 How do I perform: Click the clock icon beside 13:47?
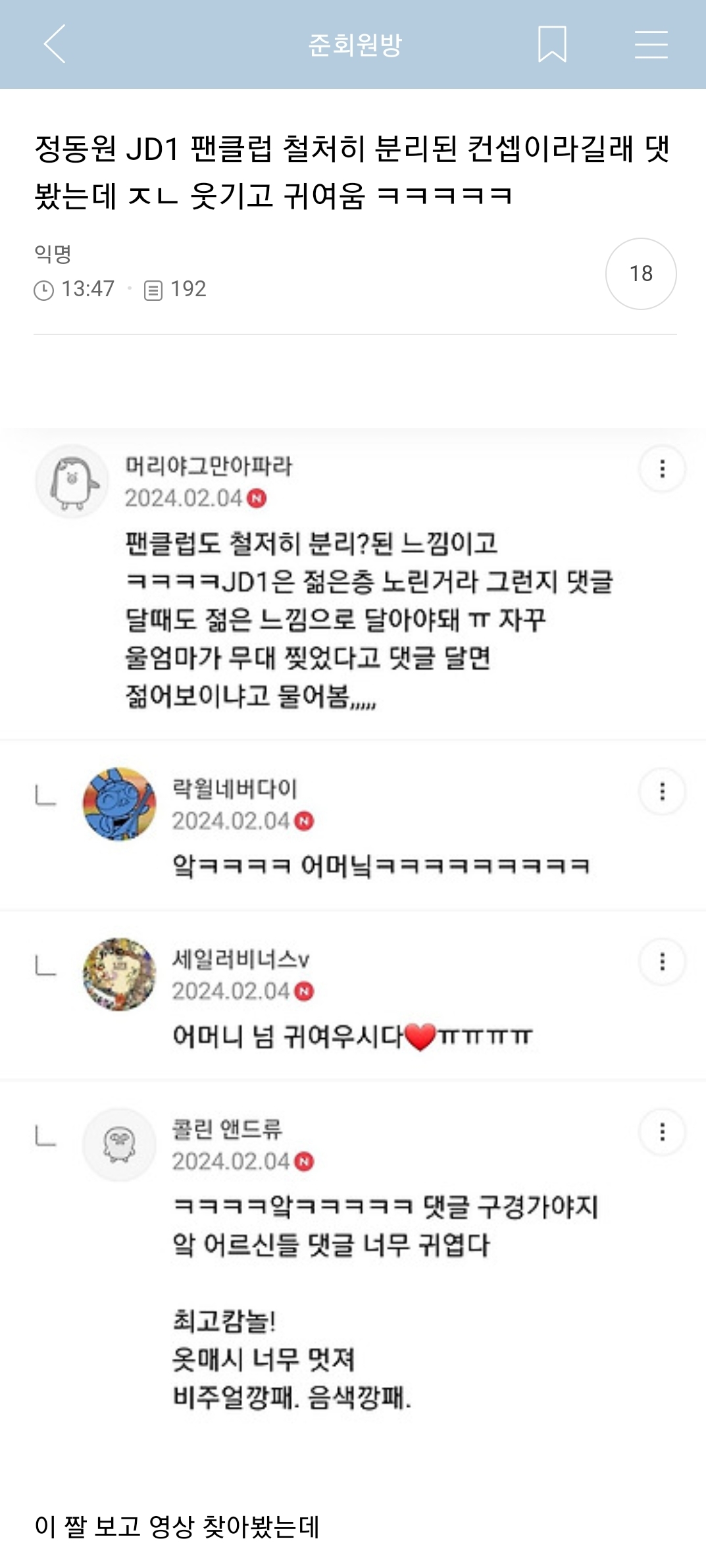[x=45, y=287]
